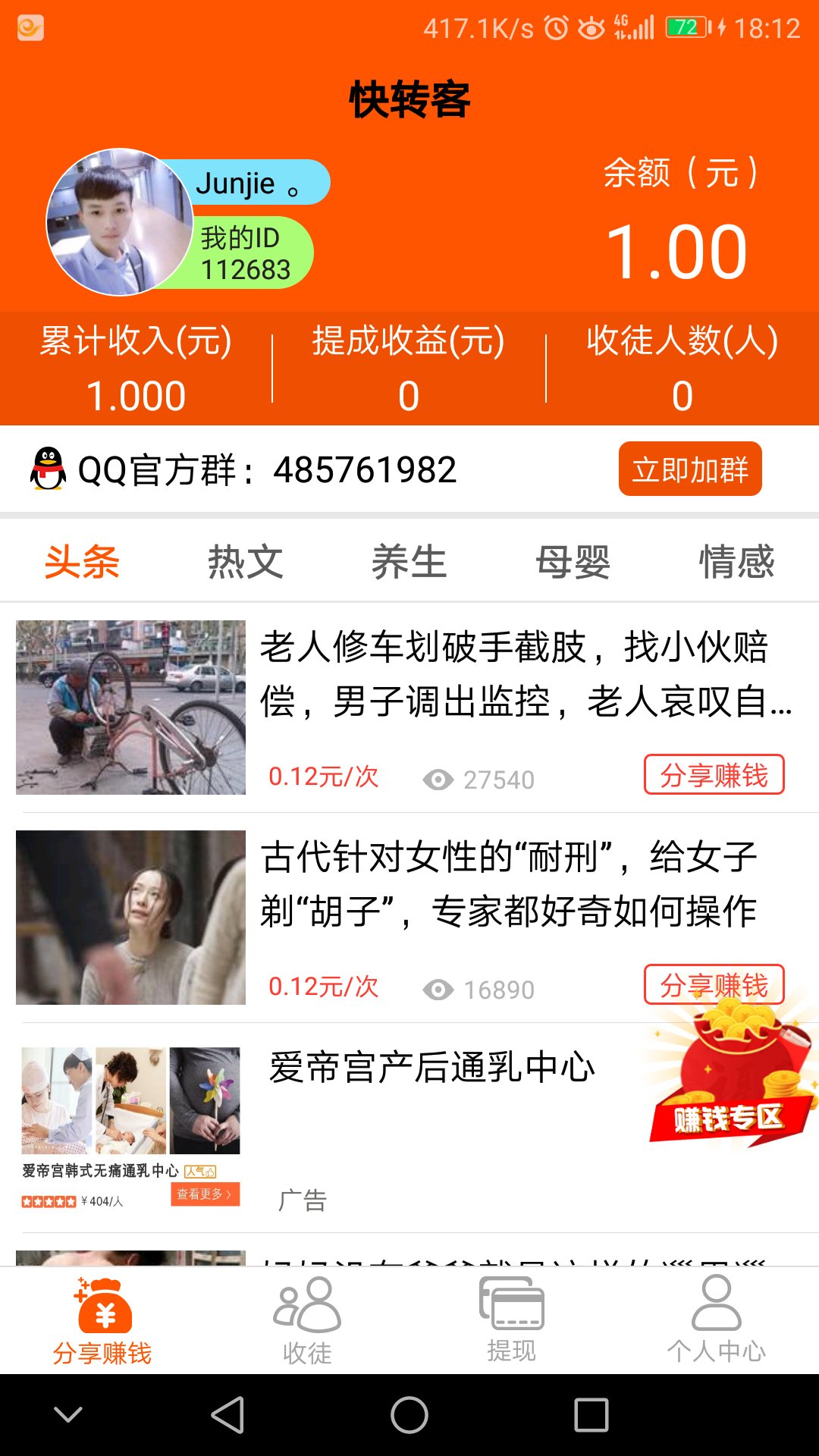This screenshot has width=819, height=1456.
Task: Switch to the 情感 tab
Action: click(x=736, y=561)
